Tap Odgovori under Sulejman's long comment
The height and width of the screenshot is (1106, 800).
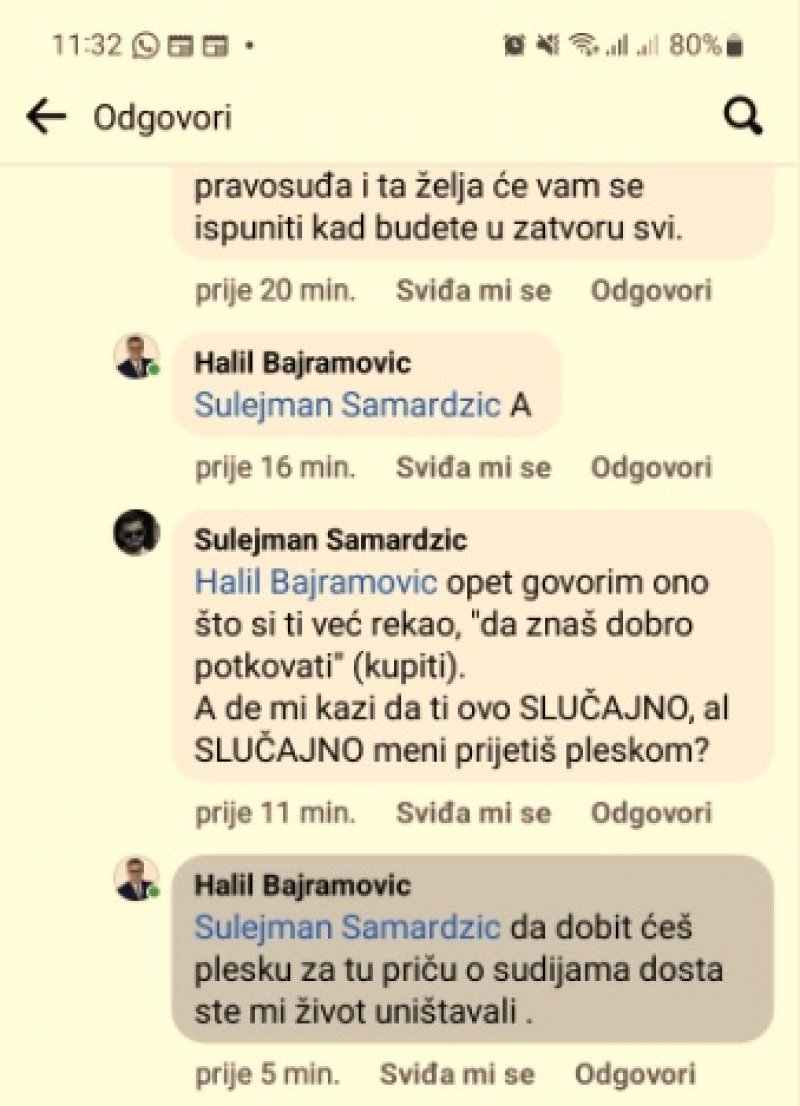(652, 812)
